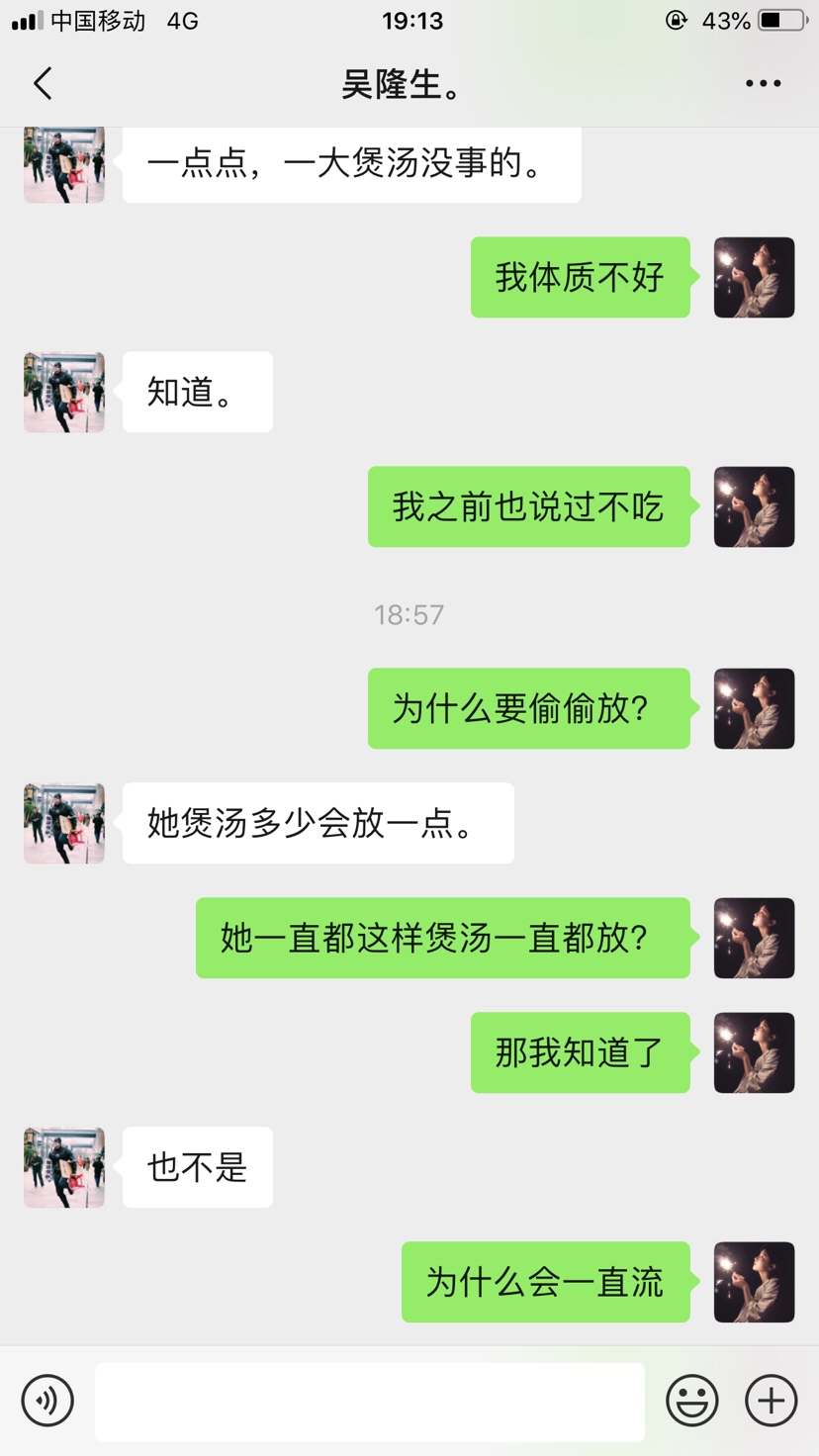View contact profile beside "知道。" message
The width and height of the screenshot is (819, 1456).
(64, 392)
